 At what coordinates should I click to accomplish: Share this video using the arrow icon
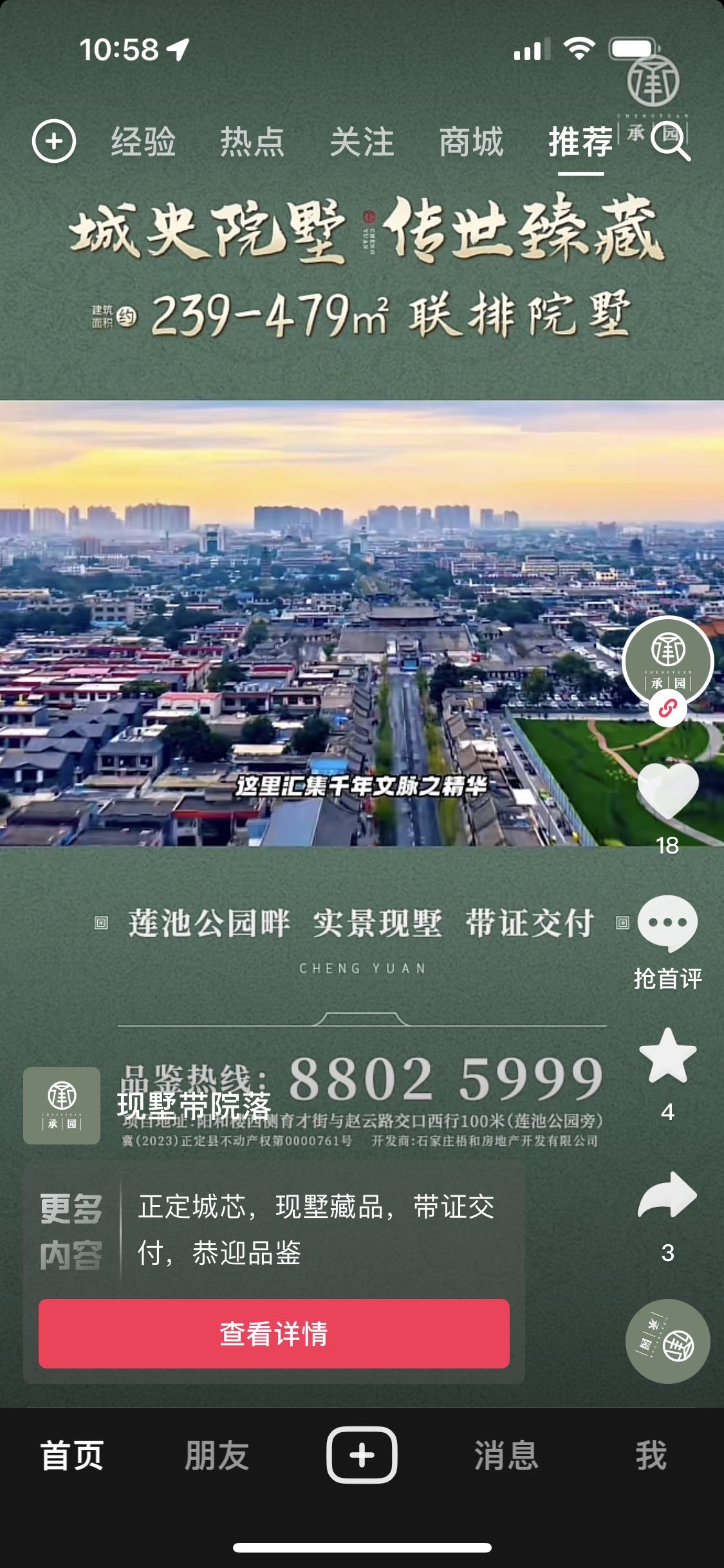[668, 1196]
